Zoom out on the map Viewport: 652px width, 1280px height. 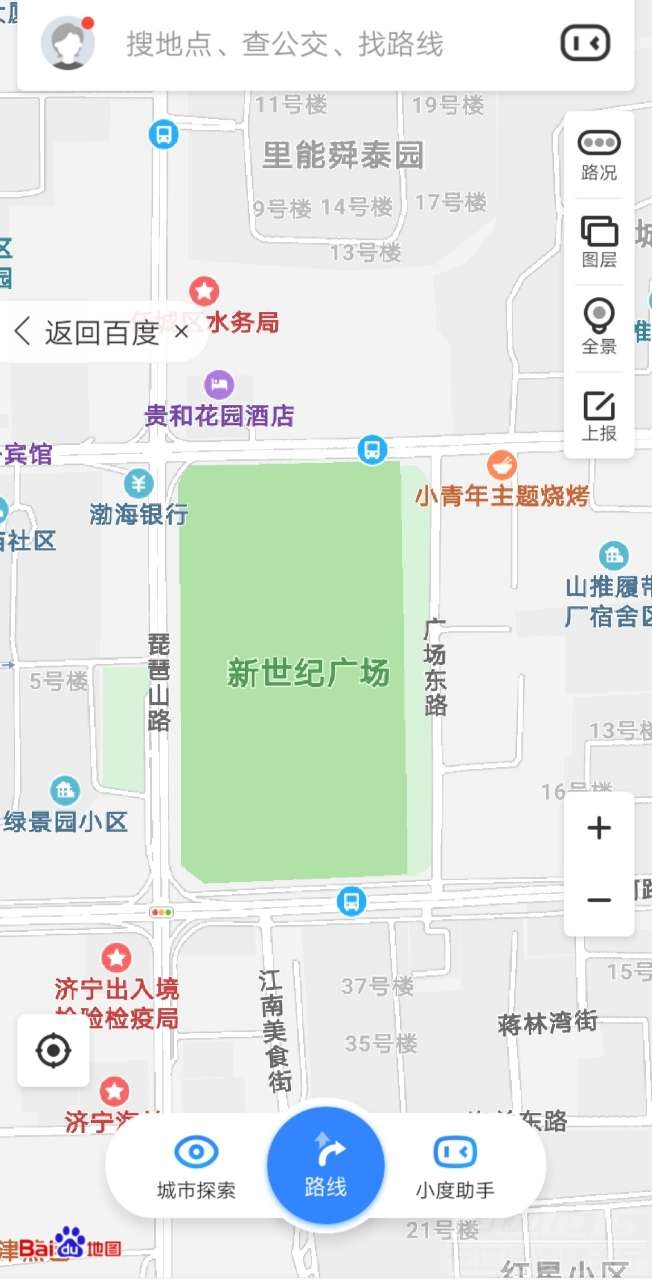pyautogui.click(x=599, y=901)
